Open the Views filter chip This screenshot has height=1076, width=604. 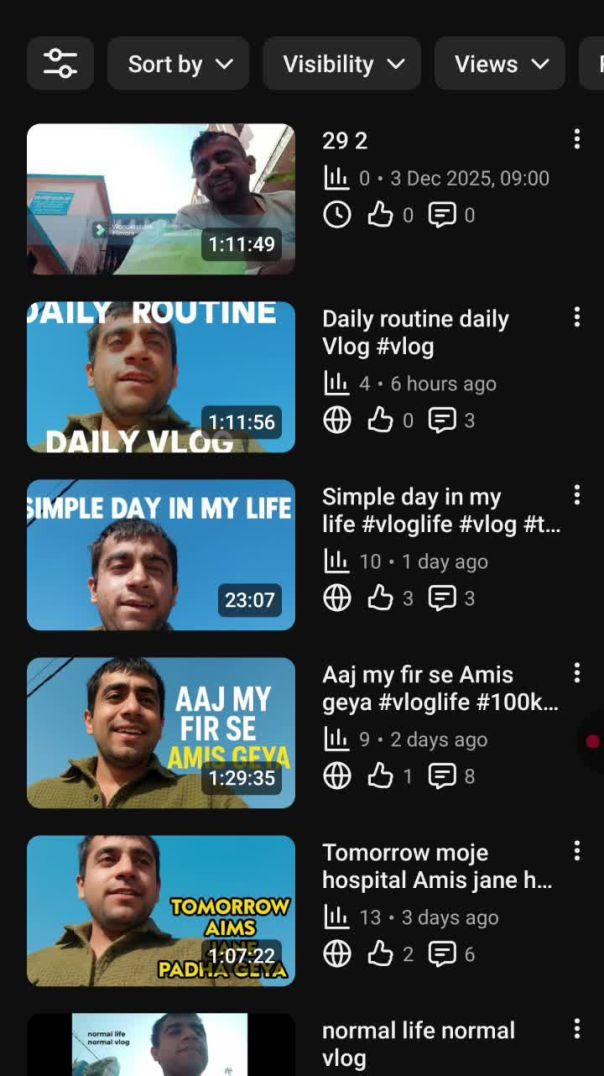coord(500,64)
